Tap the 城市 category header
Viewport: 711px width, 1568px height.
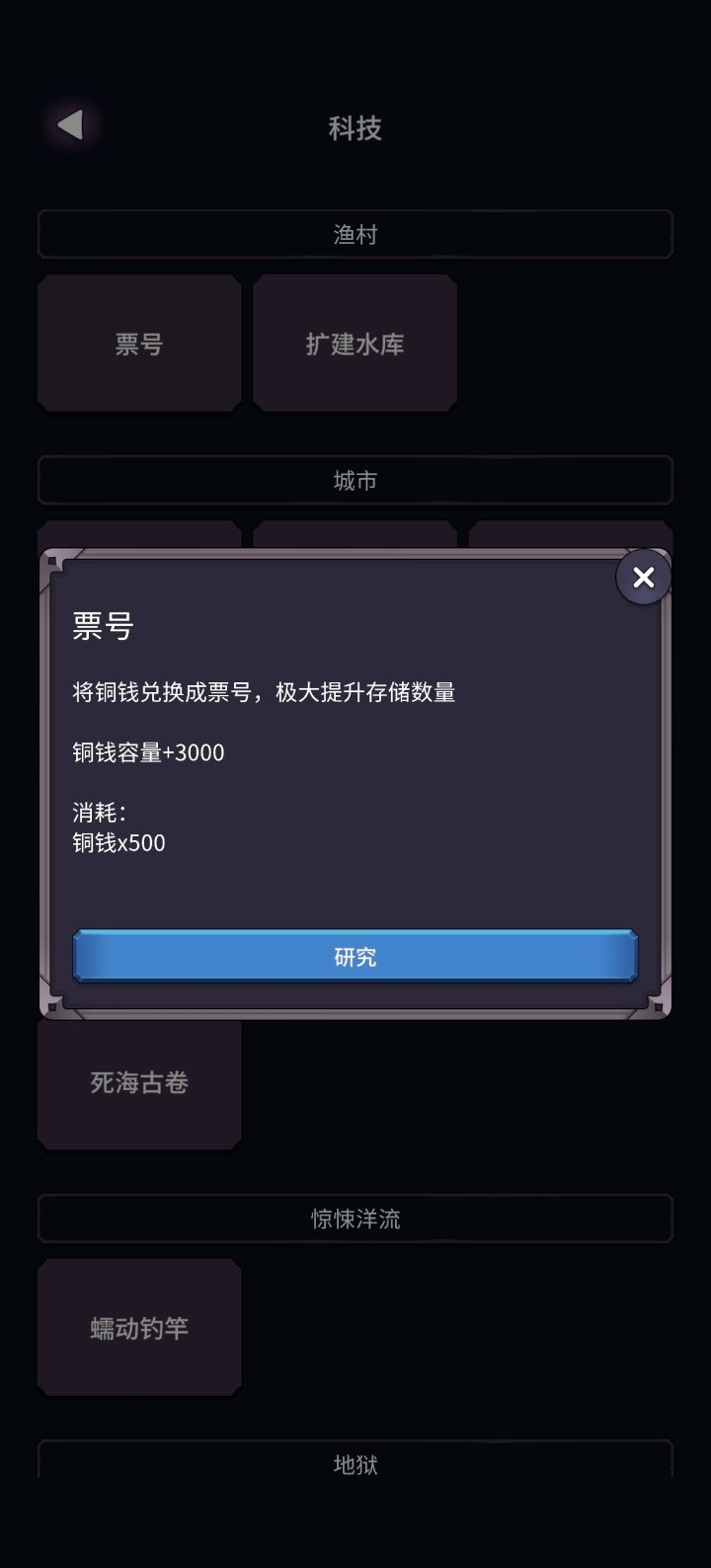coord(355,480)
